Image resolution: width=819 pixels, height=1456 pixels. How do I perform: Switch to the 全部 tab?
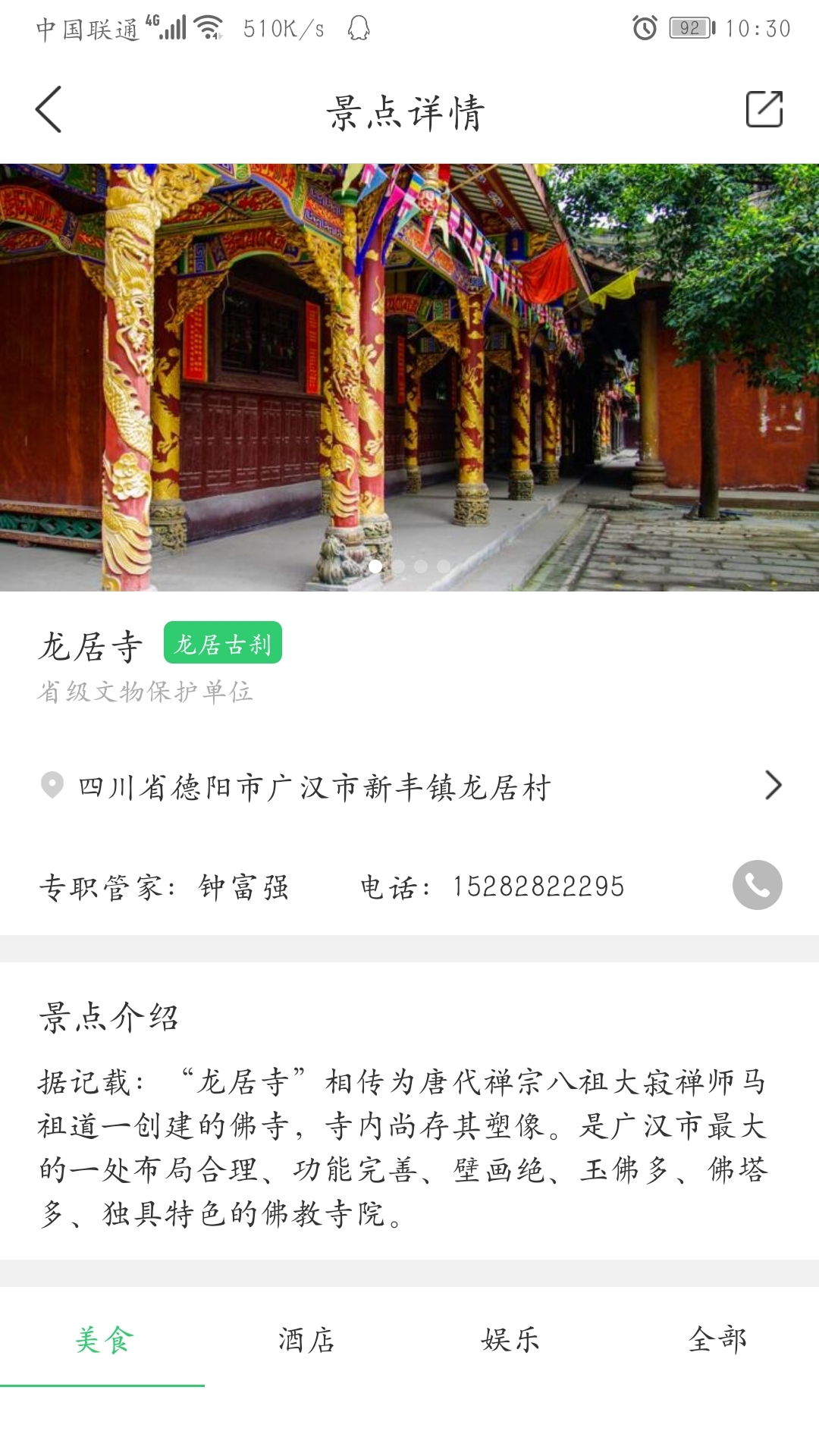pyautogui.click(x=717, y=1340)
